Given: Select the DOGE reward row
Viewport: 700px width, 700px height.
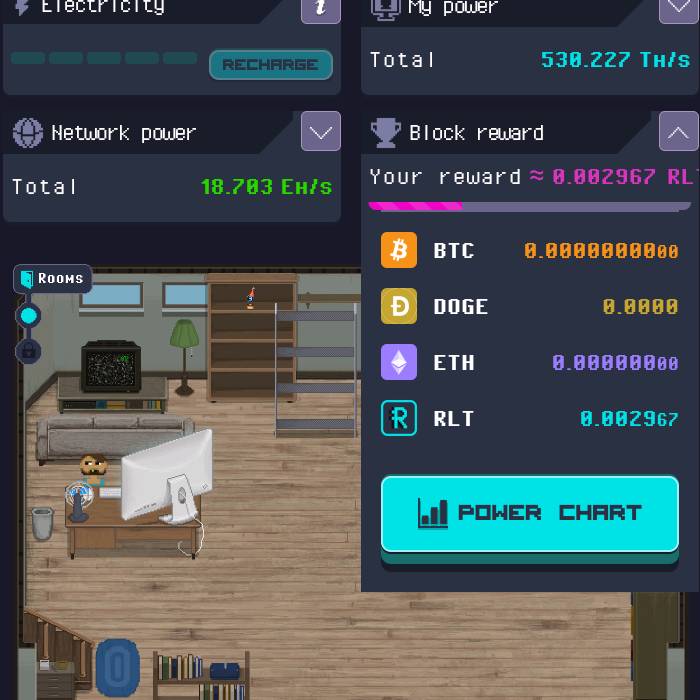Looking at the screenshot, I should [529, 306].
